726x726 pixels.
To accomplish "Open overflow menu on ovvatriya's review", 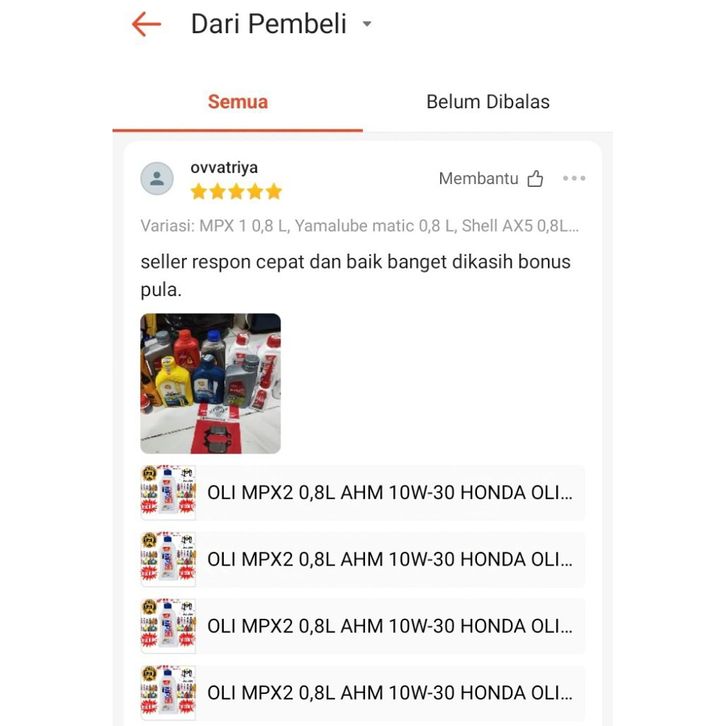I will pyautogui.click(x=574, y=179).
